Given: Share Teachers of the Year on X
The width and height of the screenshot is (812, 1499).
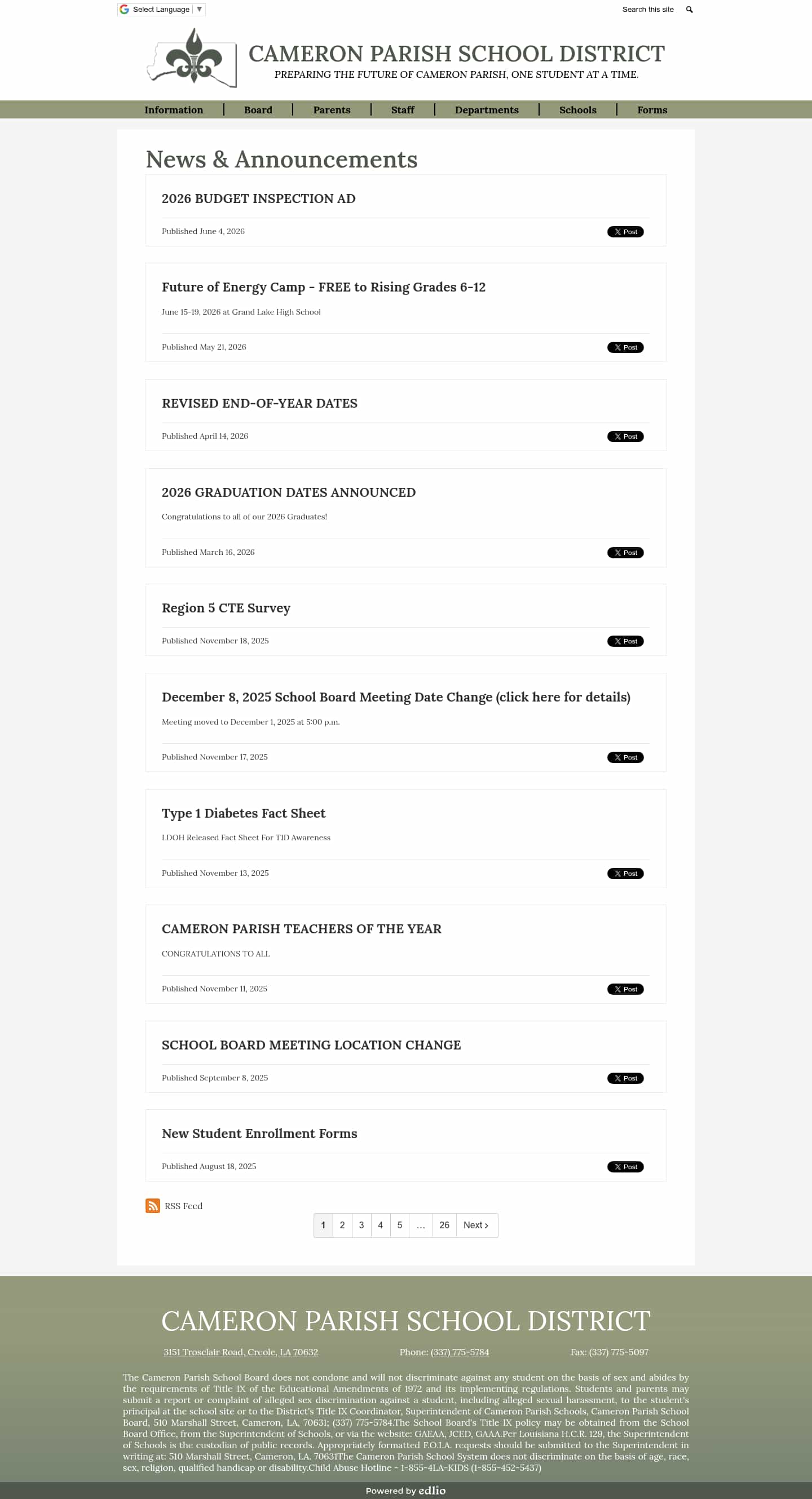Looking at the screenshot, I should (625, 989).
